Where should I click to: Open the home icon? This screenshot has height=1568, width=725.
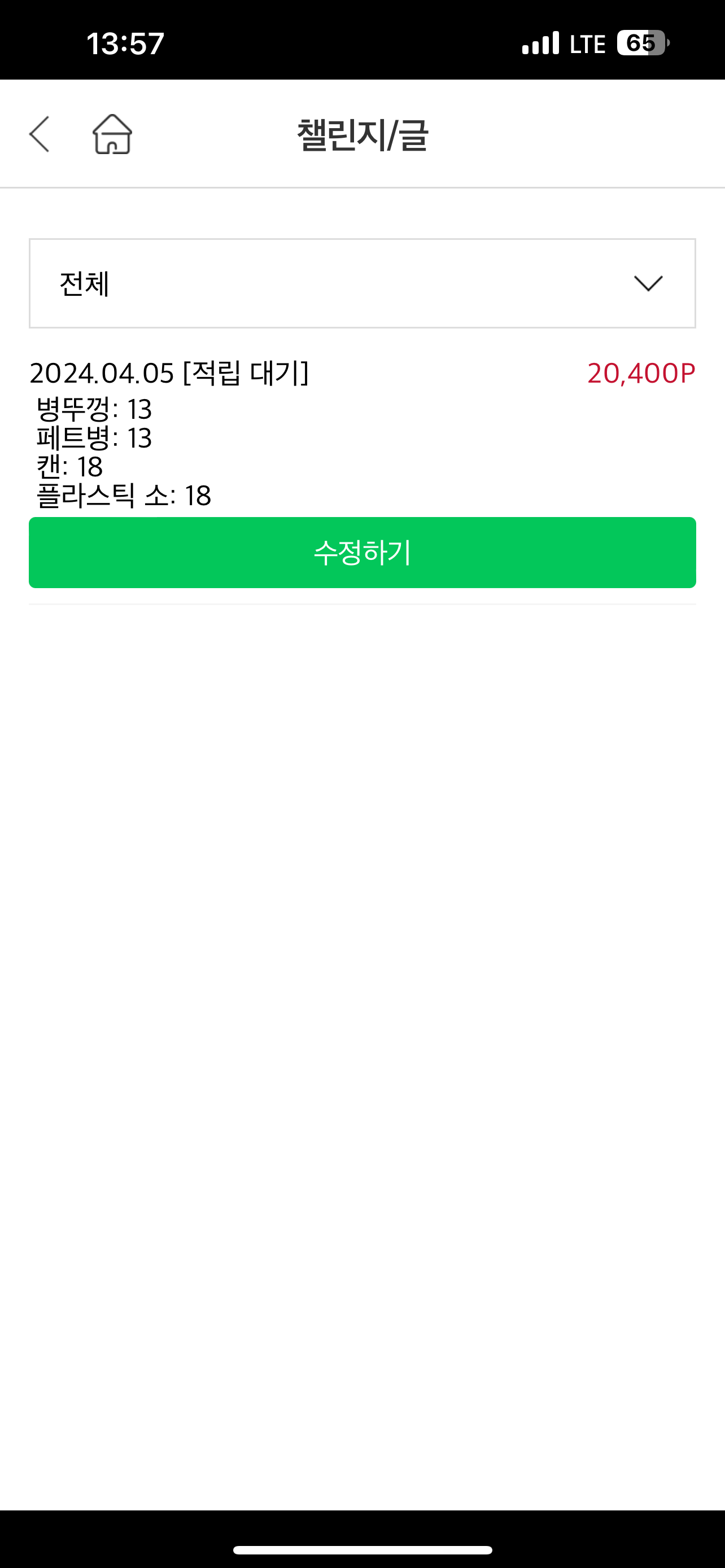tap(112, 134)
